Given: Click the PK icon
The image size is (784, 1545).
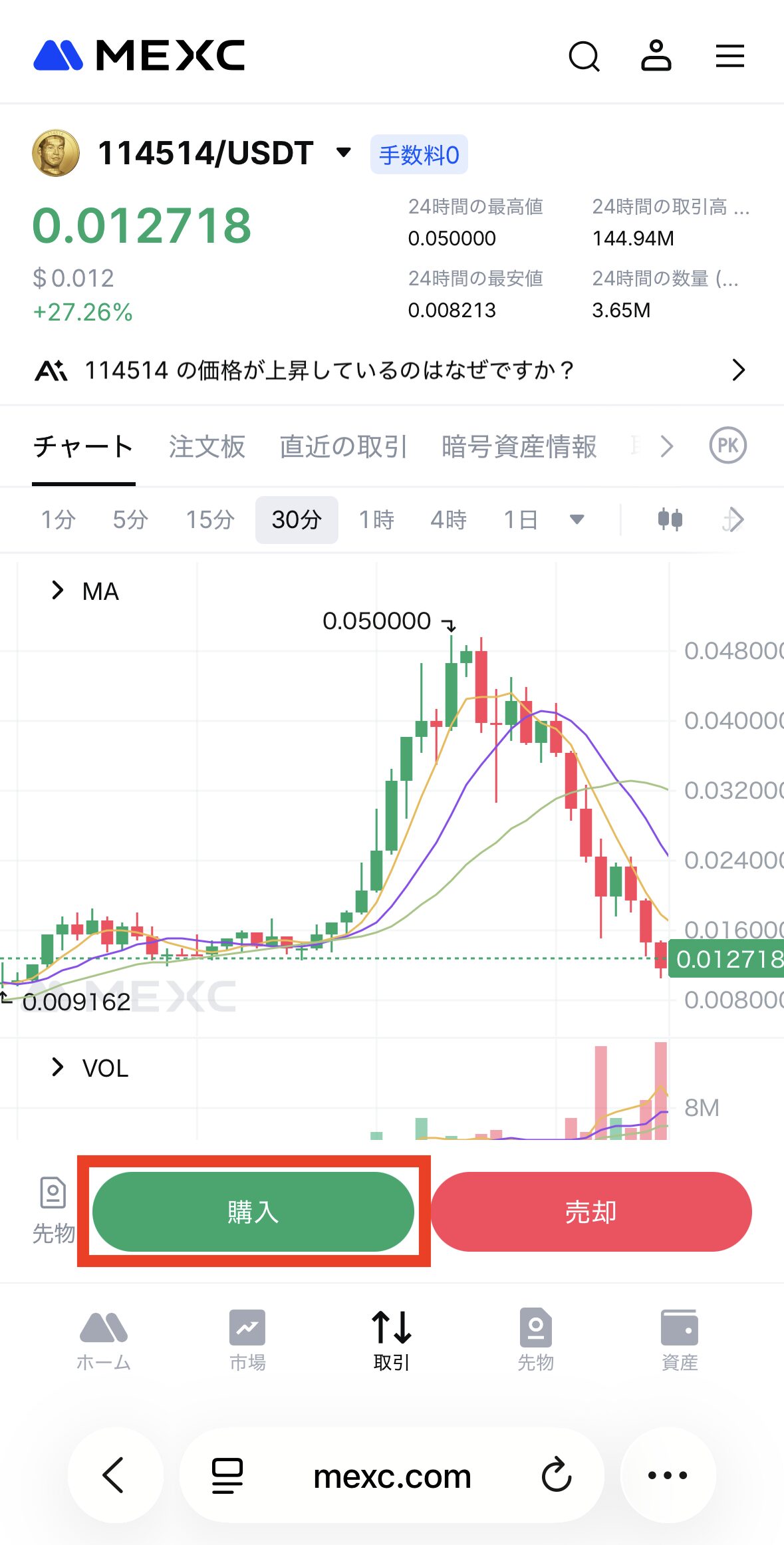Looking at the screenshot, I should click(727, 446).
